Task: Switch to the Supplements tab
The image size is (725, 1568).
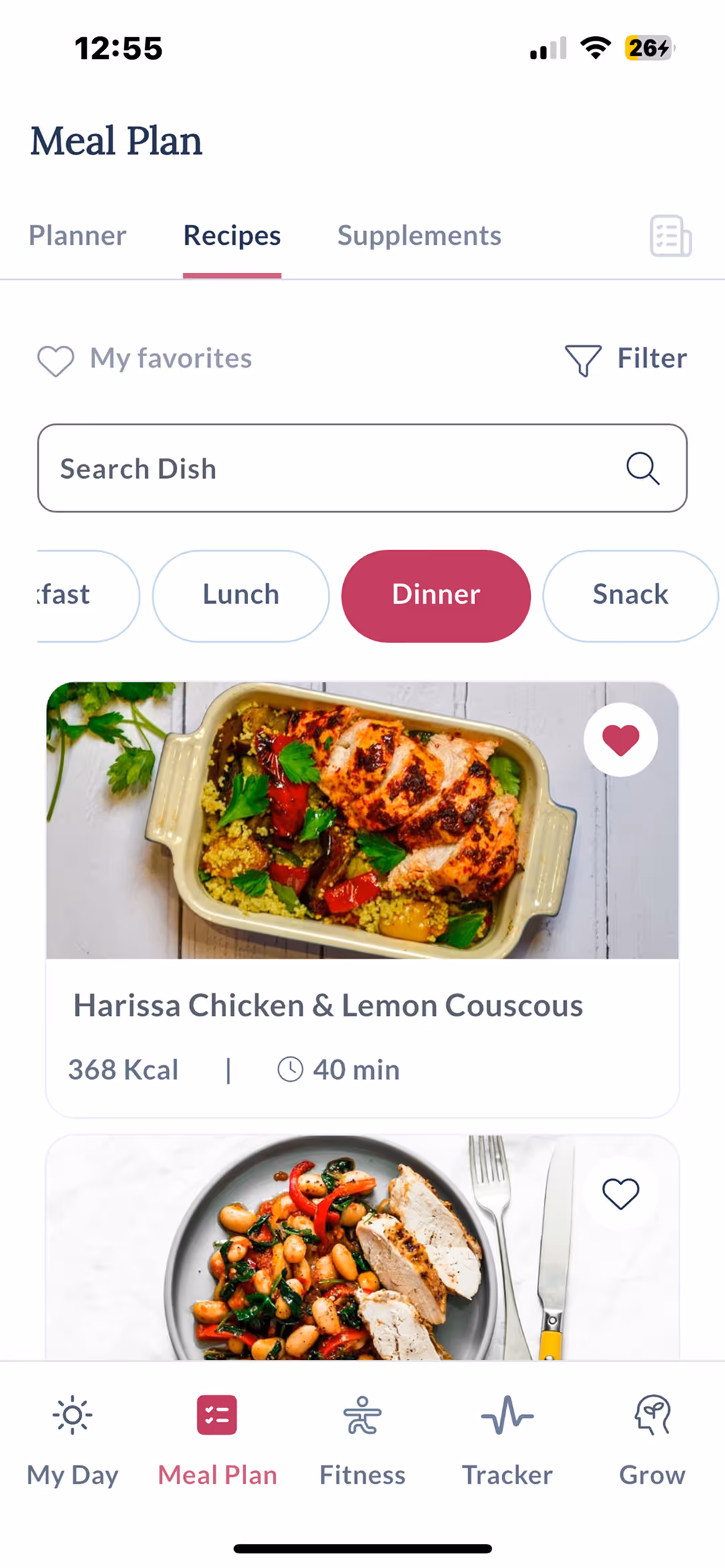Action: click(x=419, y=236)
